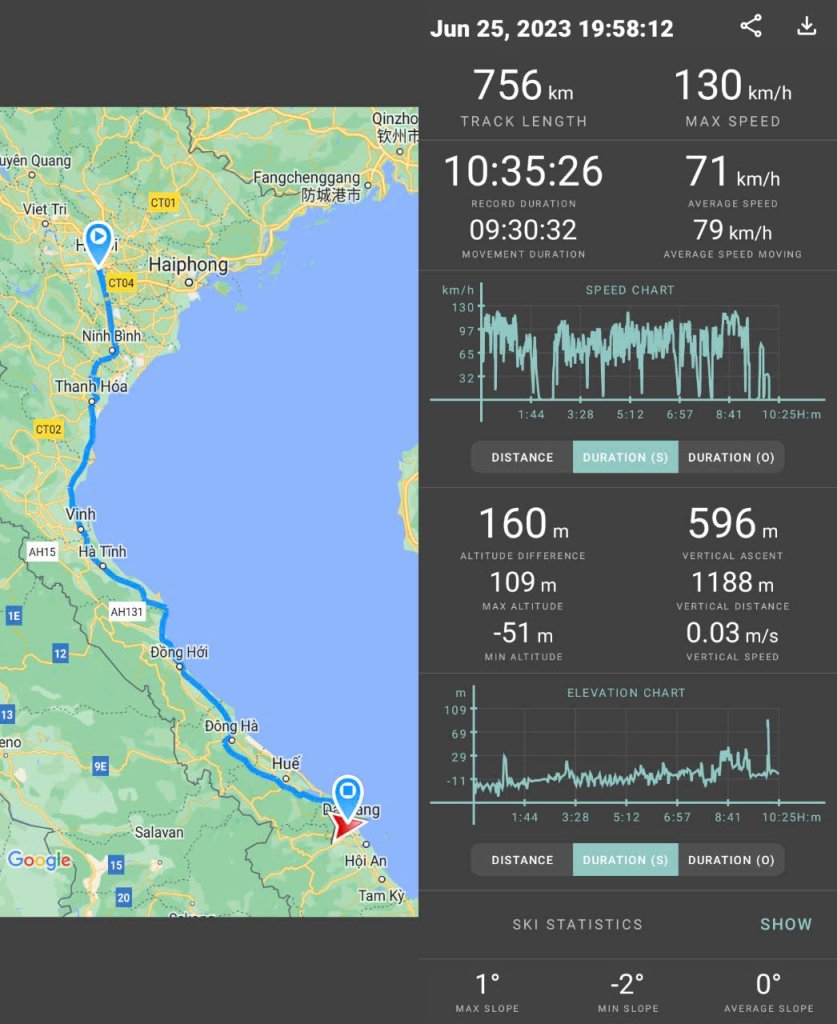Download the track file

click(x=806, y=27)
